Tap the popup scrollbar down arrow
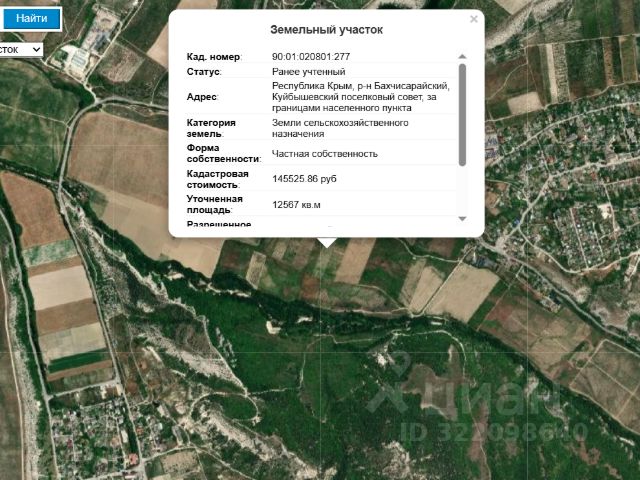640x480 pixels. click(x=462, y=218)
